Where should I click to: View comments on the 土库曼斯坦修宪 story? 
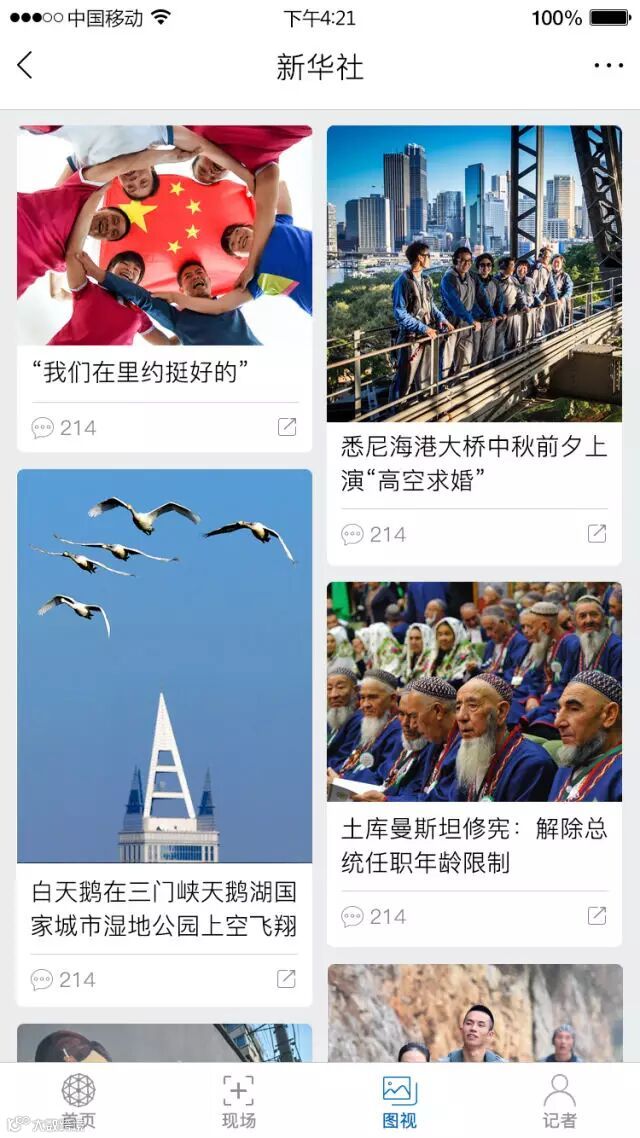tap(374, 916)
